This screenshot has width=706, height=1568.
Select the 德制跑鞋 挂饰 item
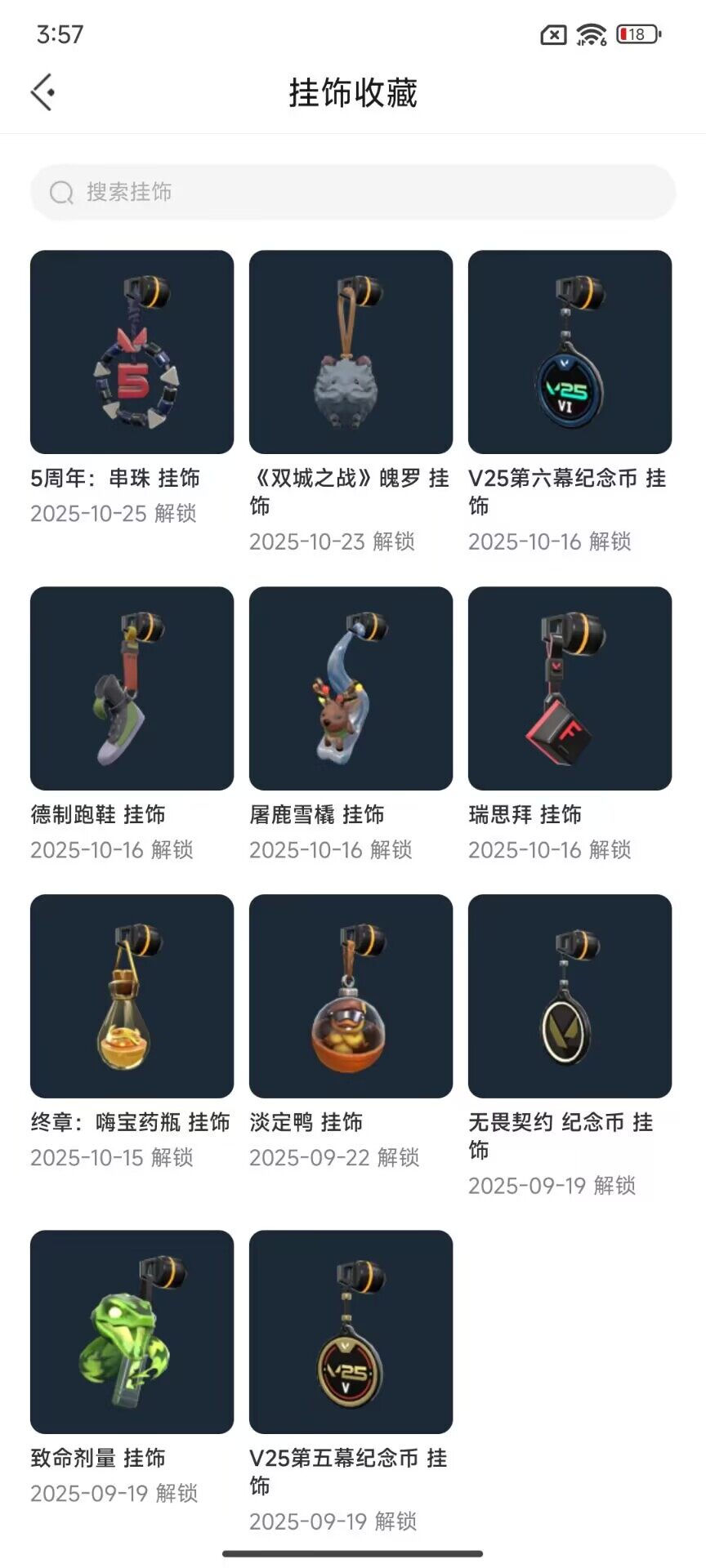[x=132, y=688]
